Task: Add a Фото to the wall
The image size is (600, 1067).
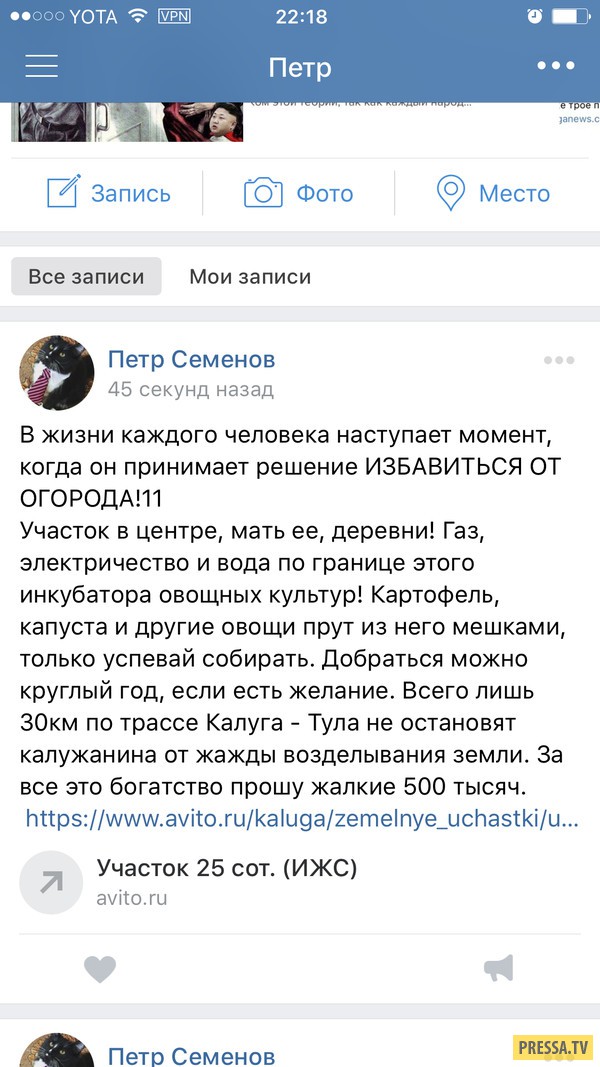Action: tap(299, 192)
